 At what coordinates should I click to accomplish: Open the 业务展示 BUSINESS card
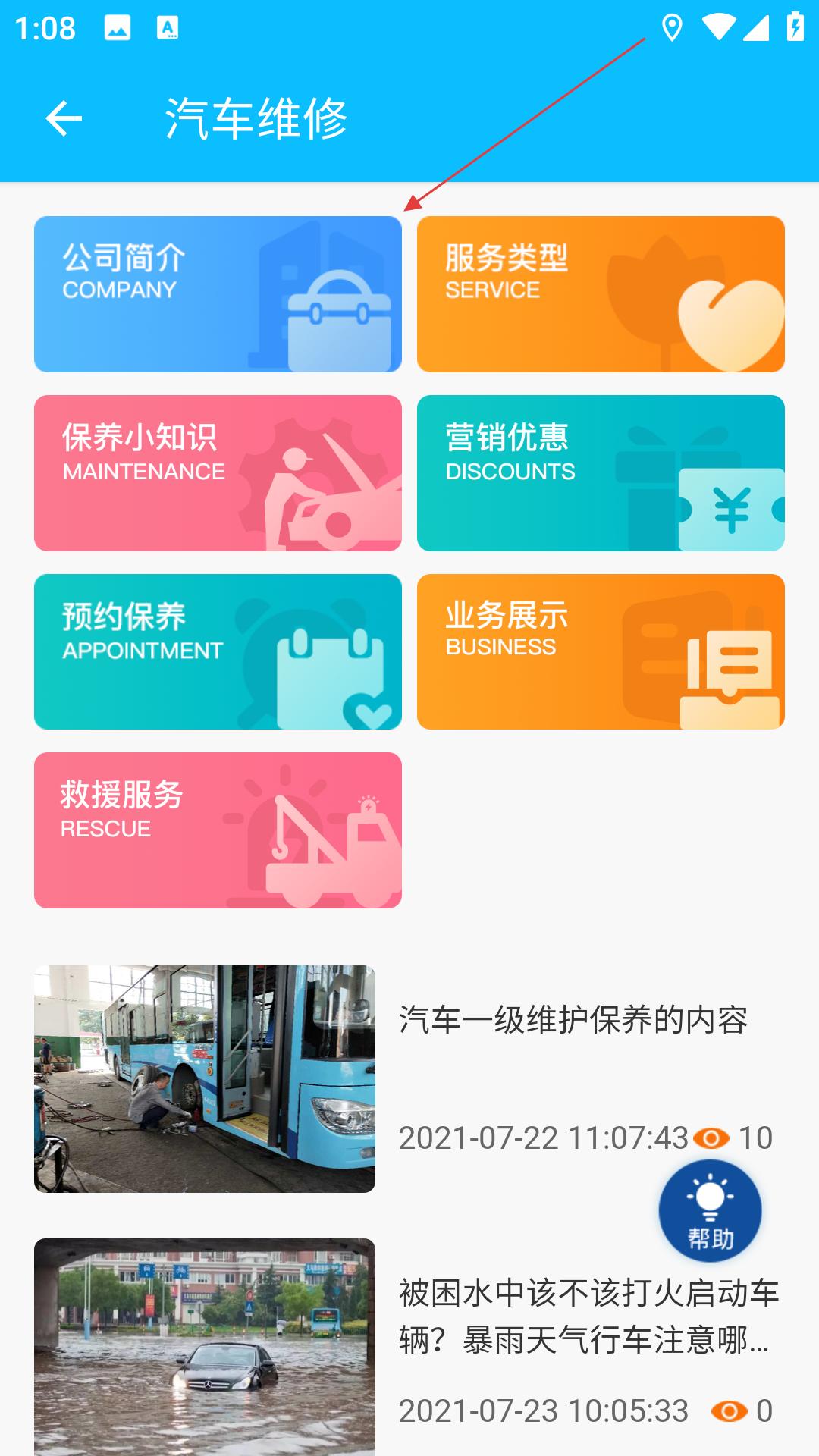[601, 652]
